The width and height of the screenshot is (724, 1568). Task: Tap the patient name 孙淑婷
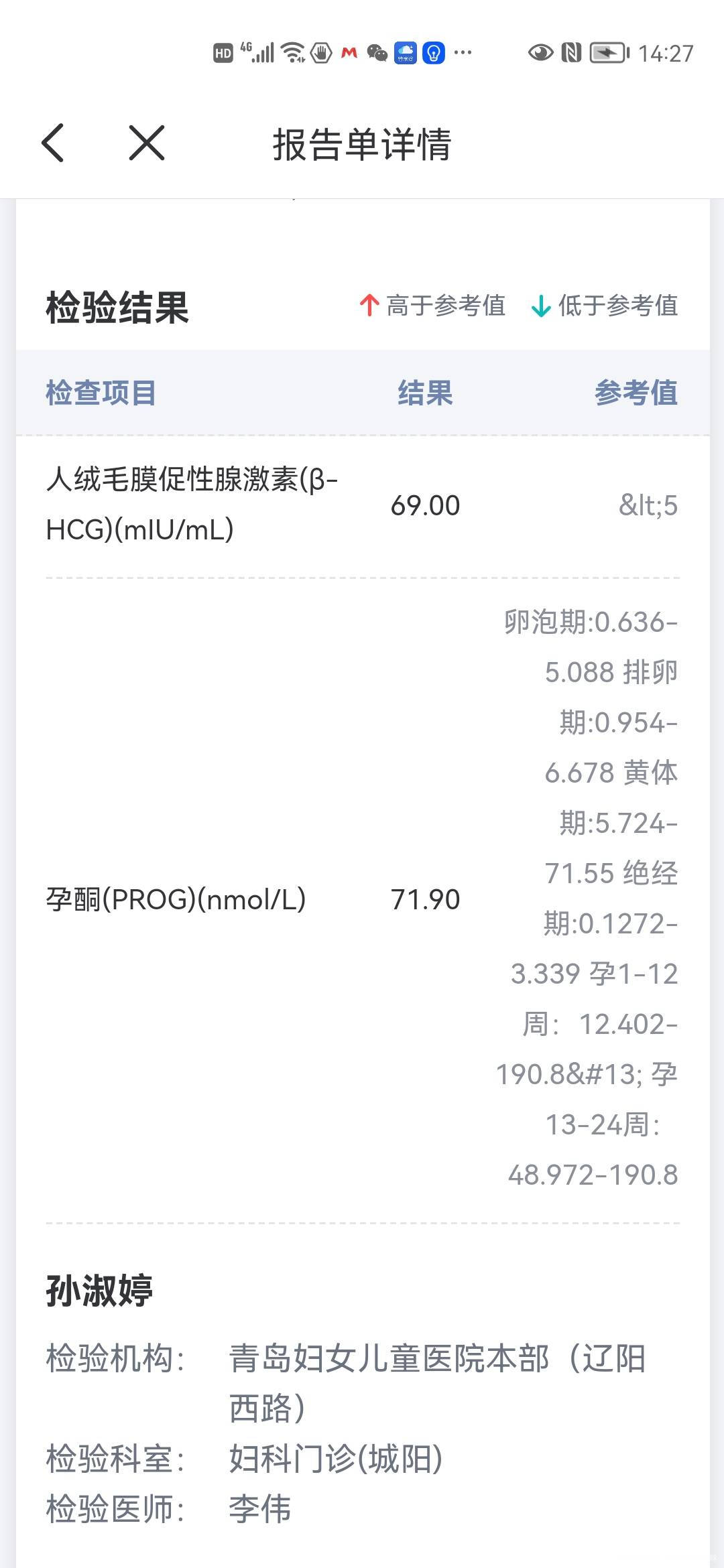click(x=98, y=1289)
